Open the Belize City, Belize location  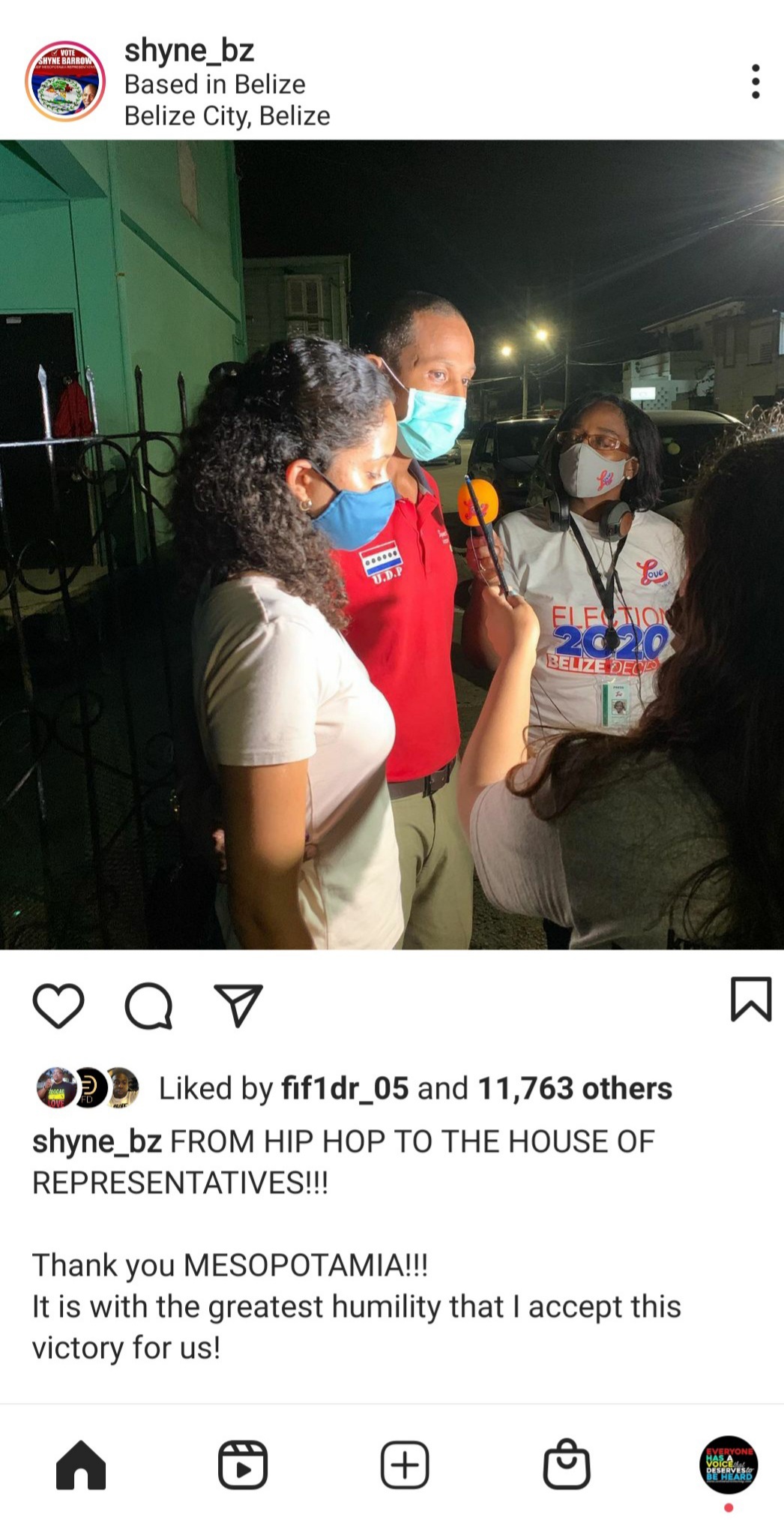pos(226,116)
